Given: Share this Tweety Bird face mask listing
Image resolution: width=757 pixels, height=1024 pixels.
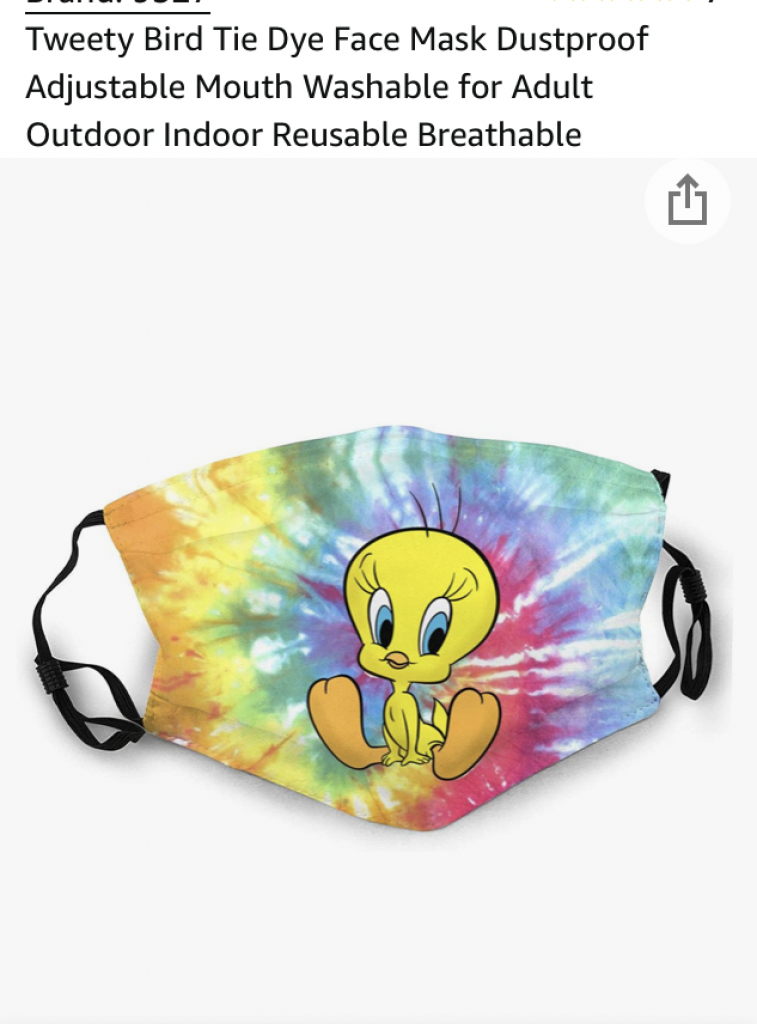Looking at the screenshot, I should click(687, 203).
